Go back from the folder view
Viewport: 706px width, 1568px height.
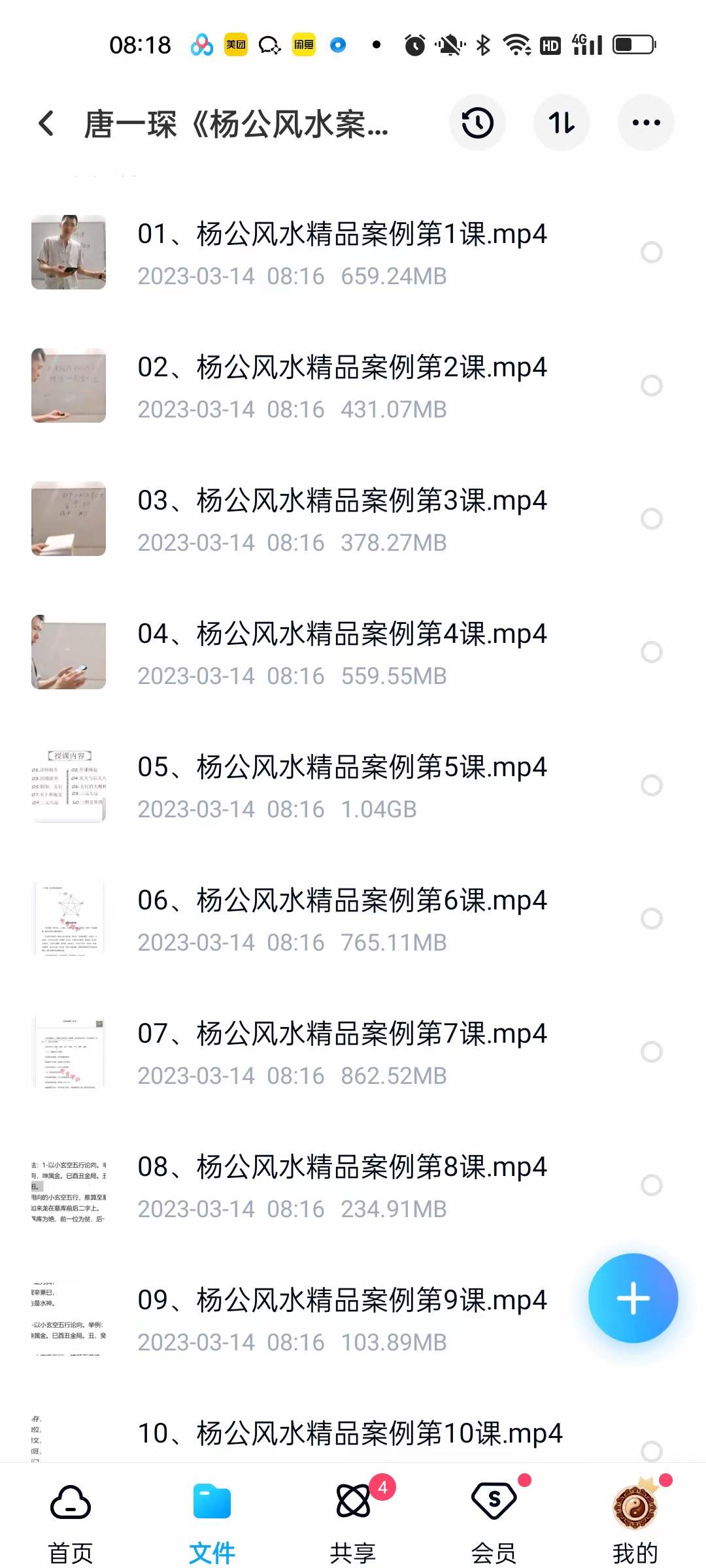click(46, 123)
